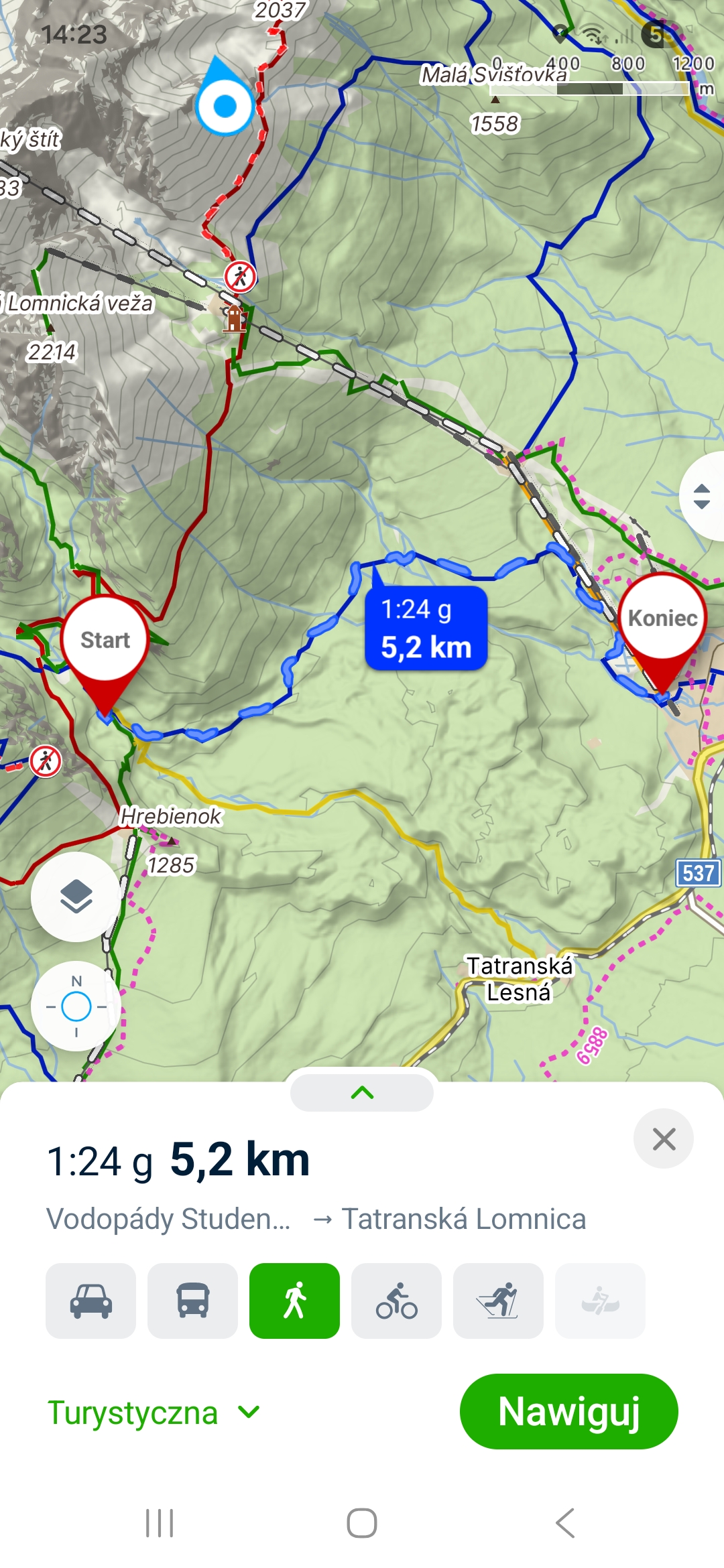Tap the Start route marker
Viewport: 724px width, 1568px height.
pyautogui.click(x=105, y=641)
